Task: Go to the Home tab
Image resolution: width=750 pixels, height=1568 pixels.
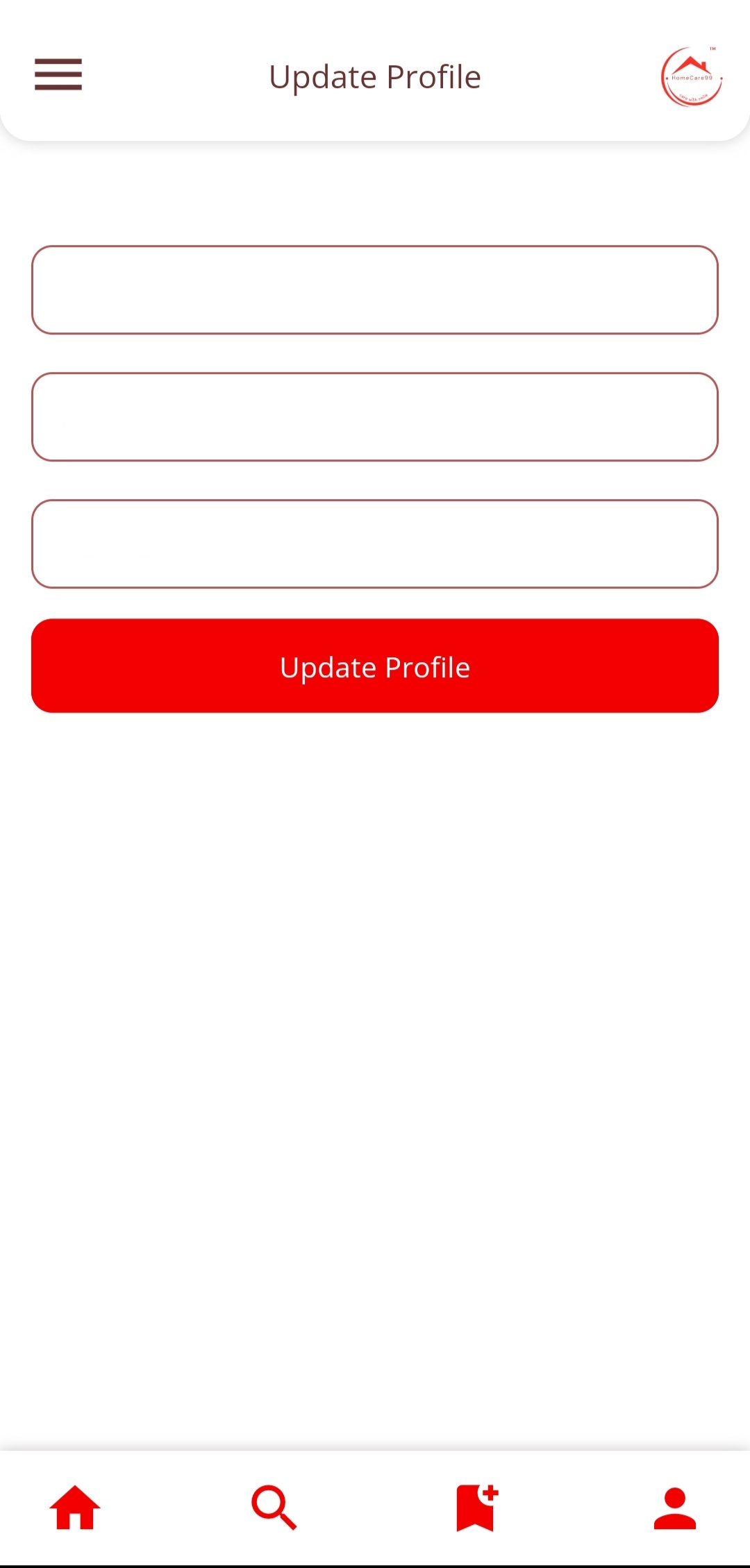Action: (75, 1508)
